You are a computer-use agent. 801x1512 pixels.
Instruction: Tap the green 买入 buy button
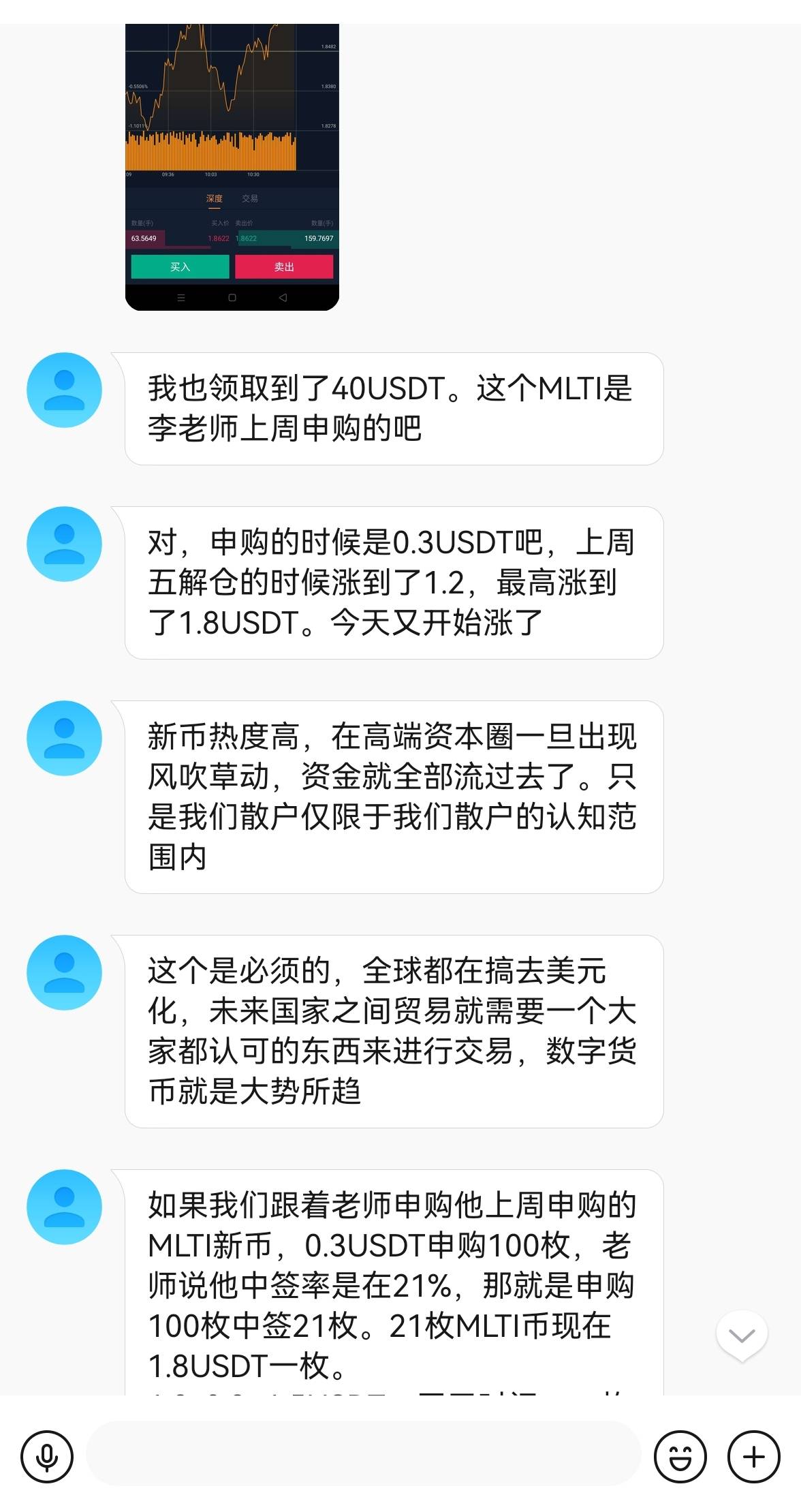178,267
